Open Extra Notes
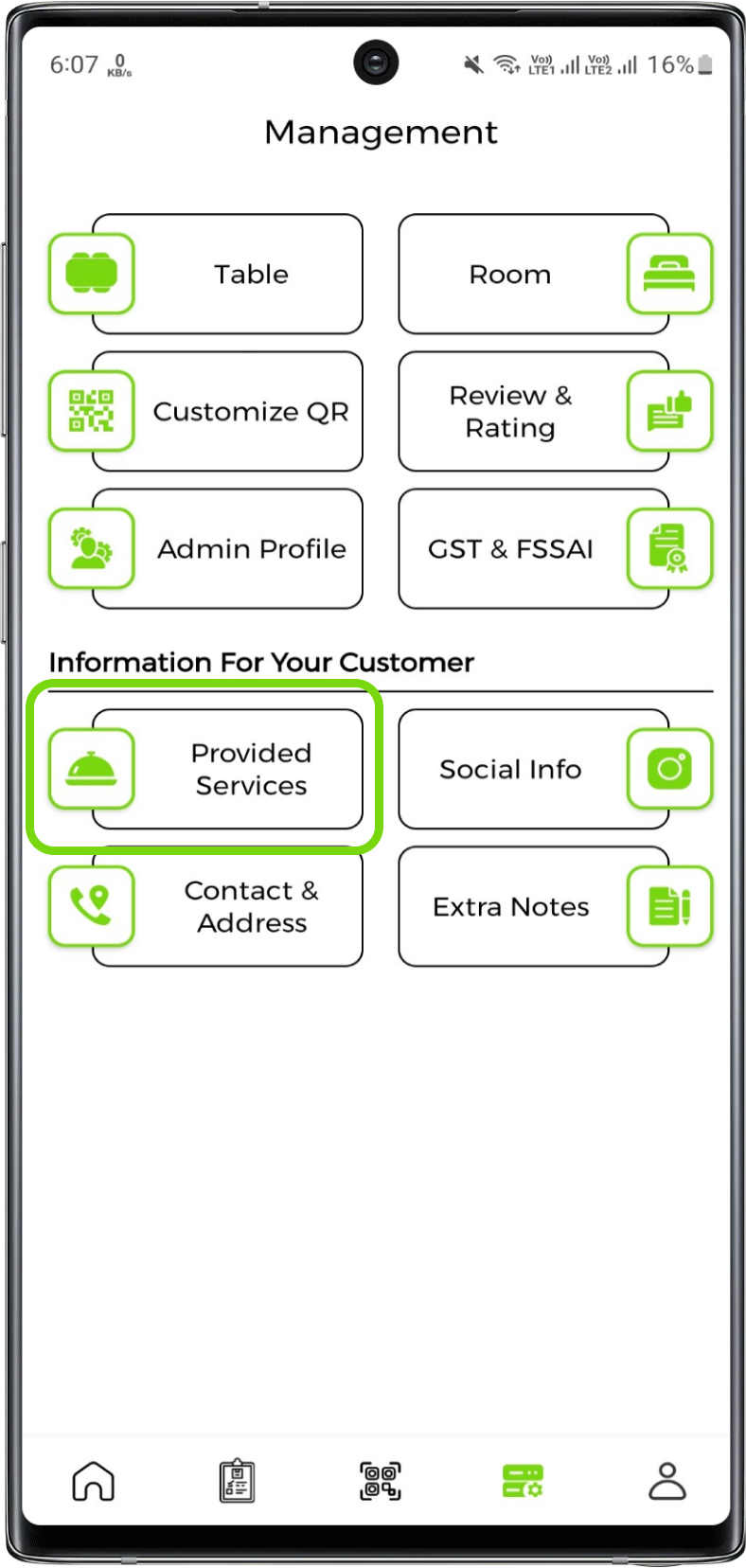746x1568 pixels. tap(533, 906)
